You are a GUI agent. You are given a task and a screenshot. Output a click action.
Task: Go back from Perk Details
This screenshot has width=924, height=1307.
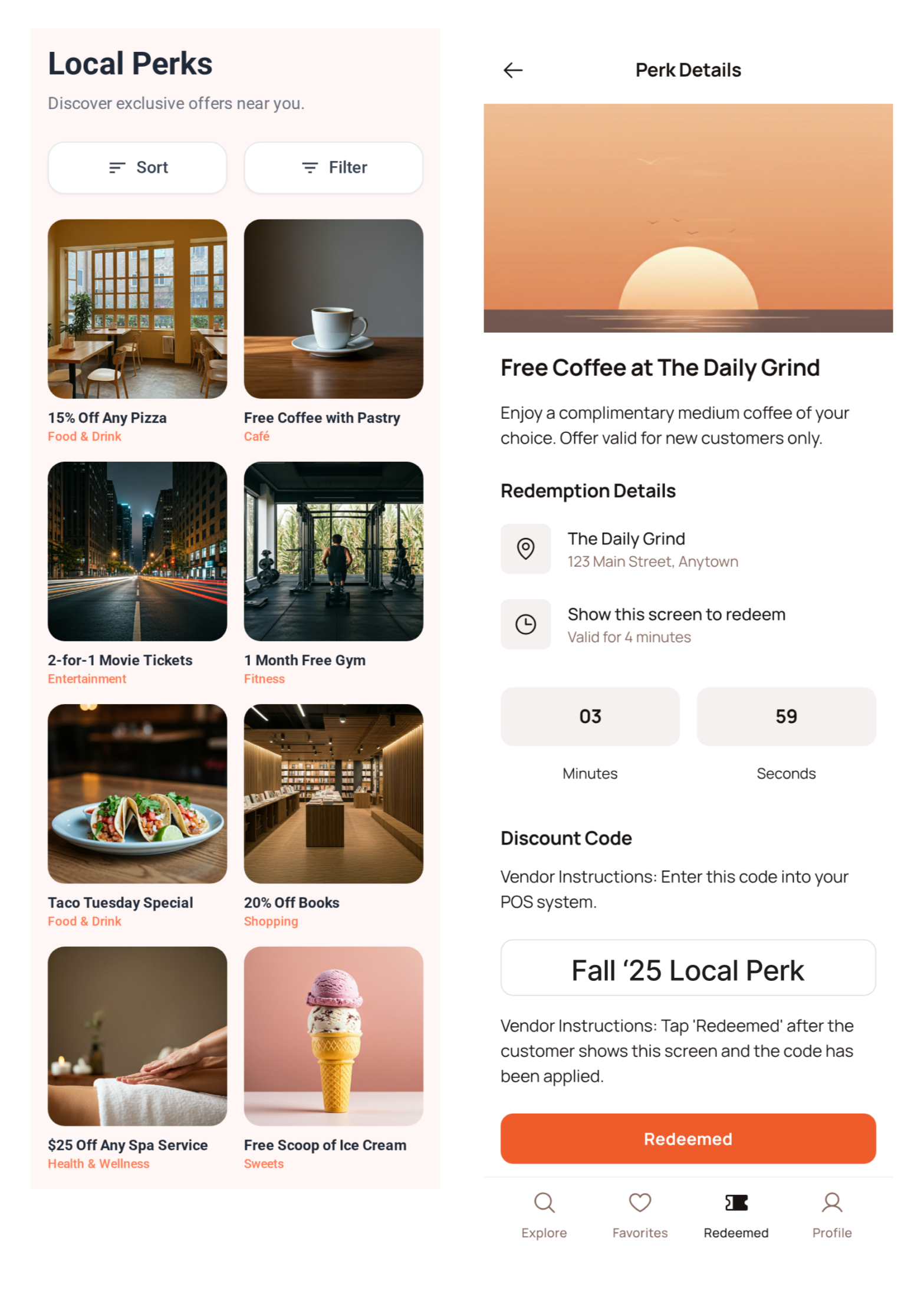pos(512,70)
